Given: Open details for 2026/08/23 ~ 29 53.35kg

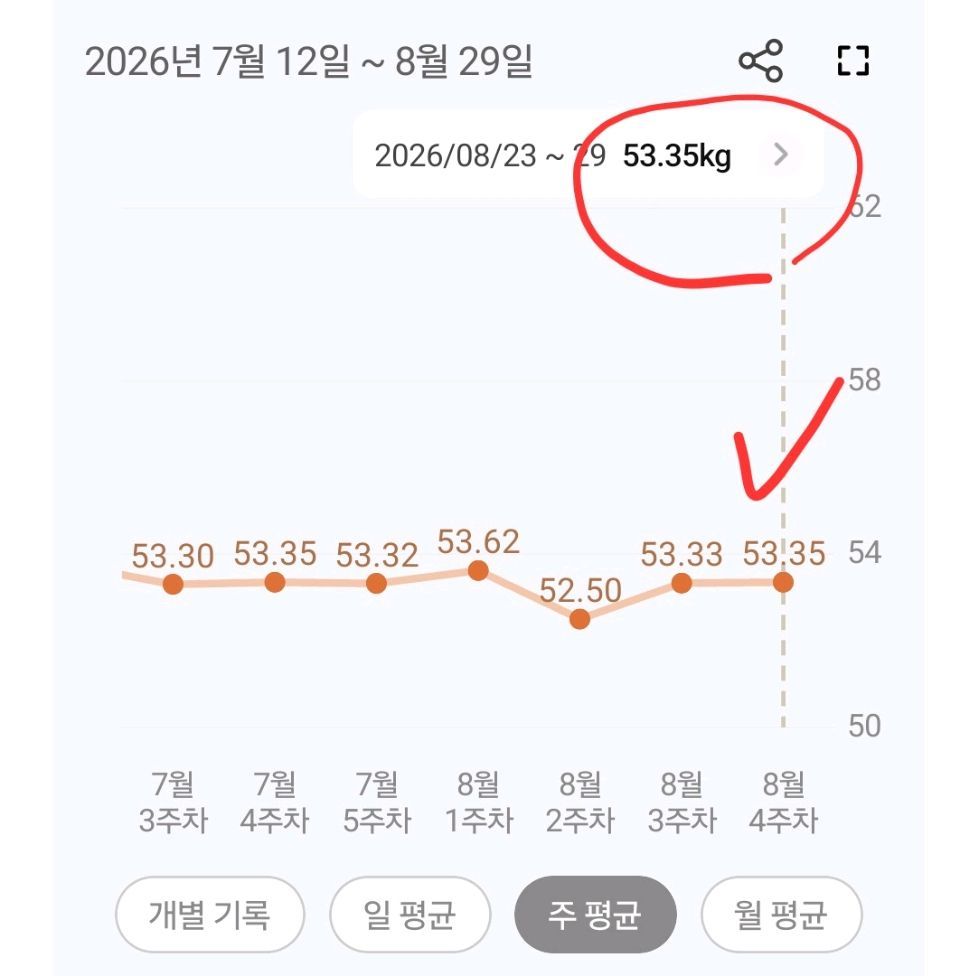Looking at the screenshot, I should point(781,154).
